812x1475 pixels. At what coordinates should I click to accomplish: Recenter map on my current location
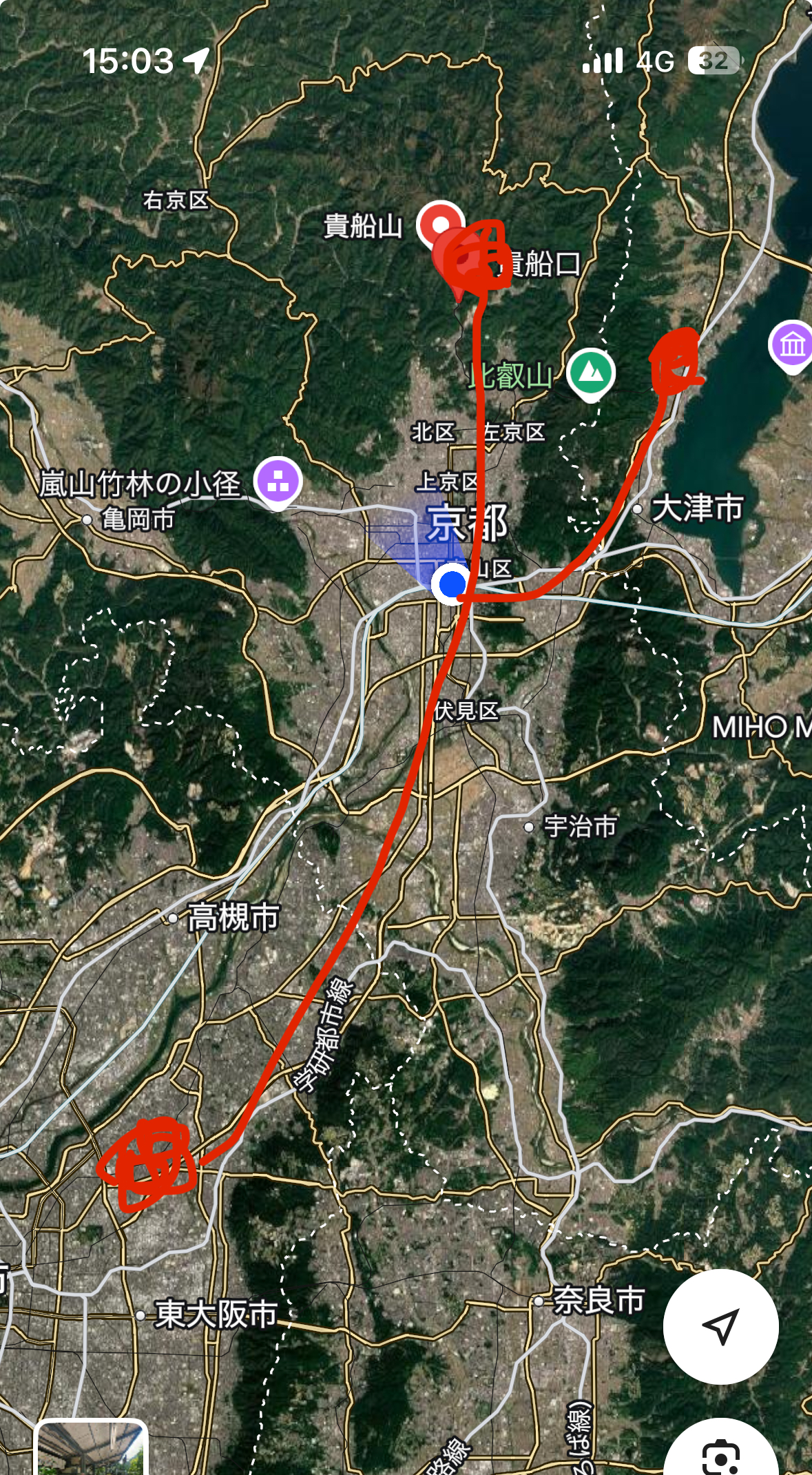[x=720, y=1326]
